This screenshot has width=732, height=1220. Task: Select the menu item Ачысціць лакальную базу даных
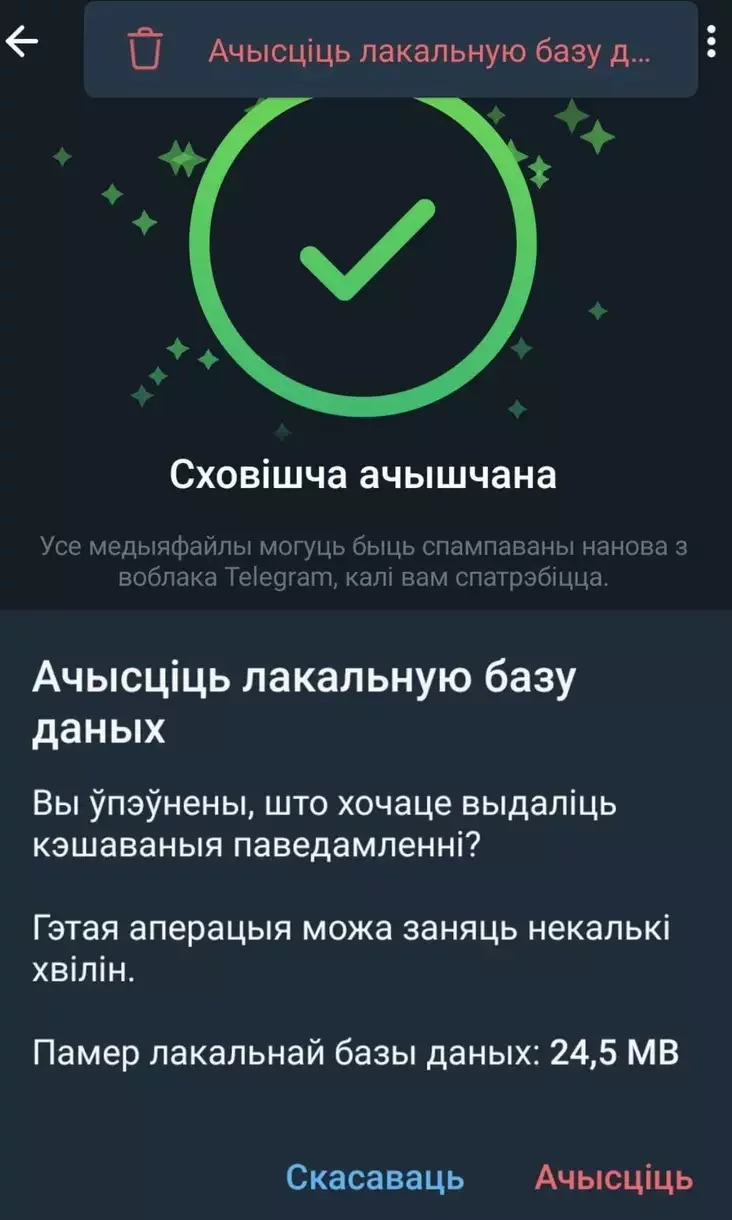point(390,49)
